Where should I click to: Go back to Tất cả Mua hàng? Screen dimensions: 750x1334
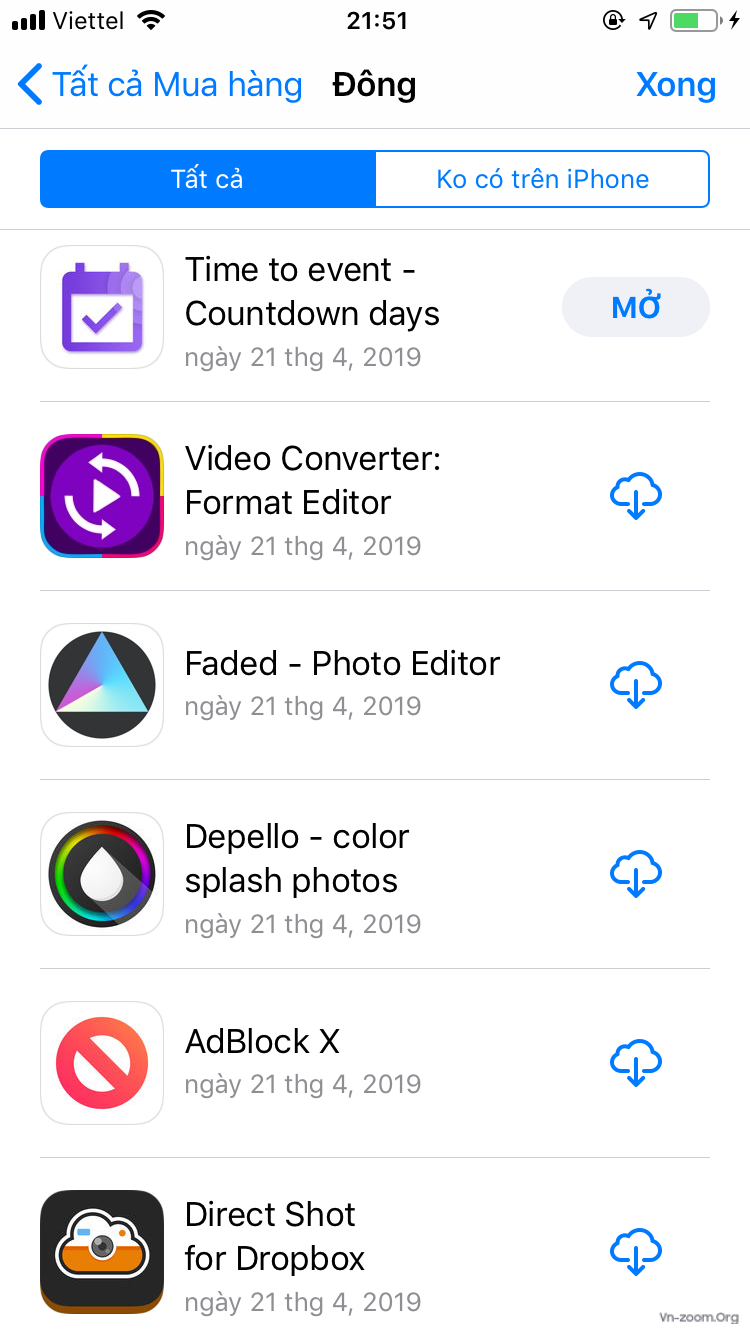click(x=160, y=85)
